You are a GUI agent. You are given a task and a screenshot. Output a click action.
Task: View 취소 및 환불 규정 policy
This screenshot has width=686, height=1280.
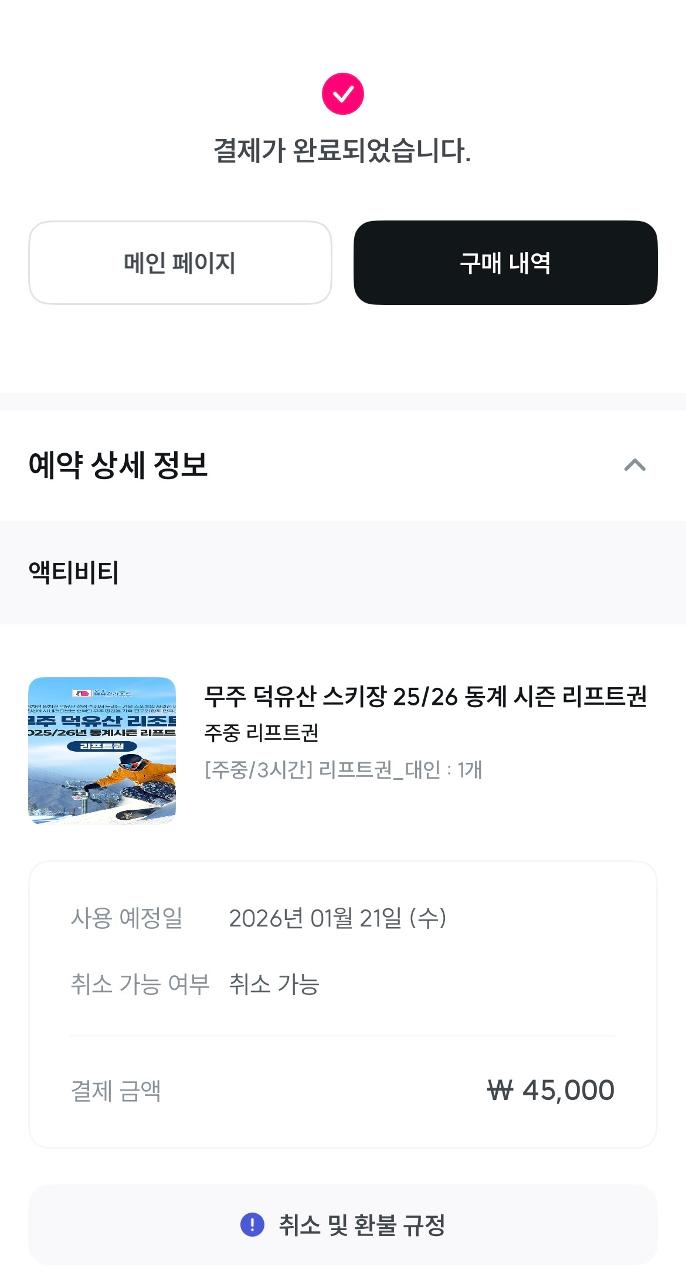[x=343, y=1225]
